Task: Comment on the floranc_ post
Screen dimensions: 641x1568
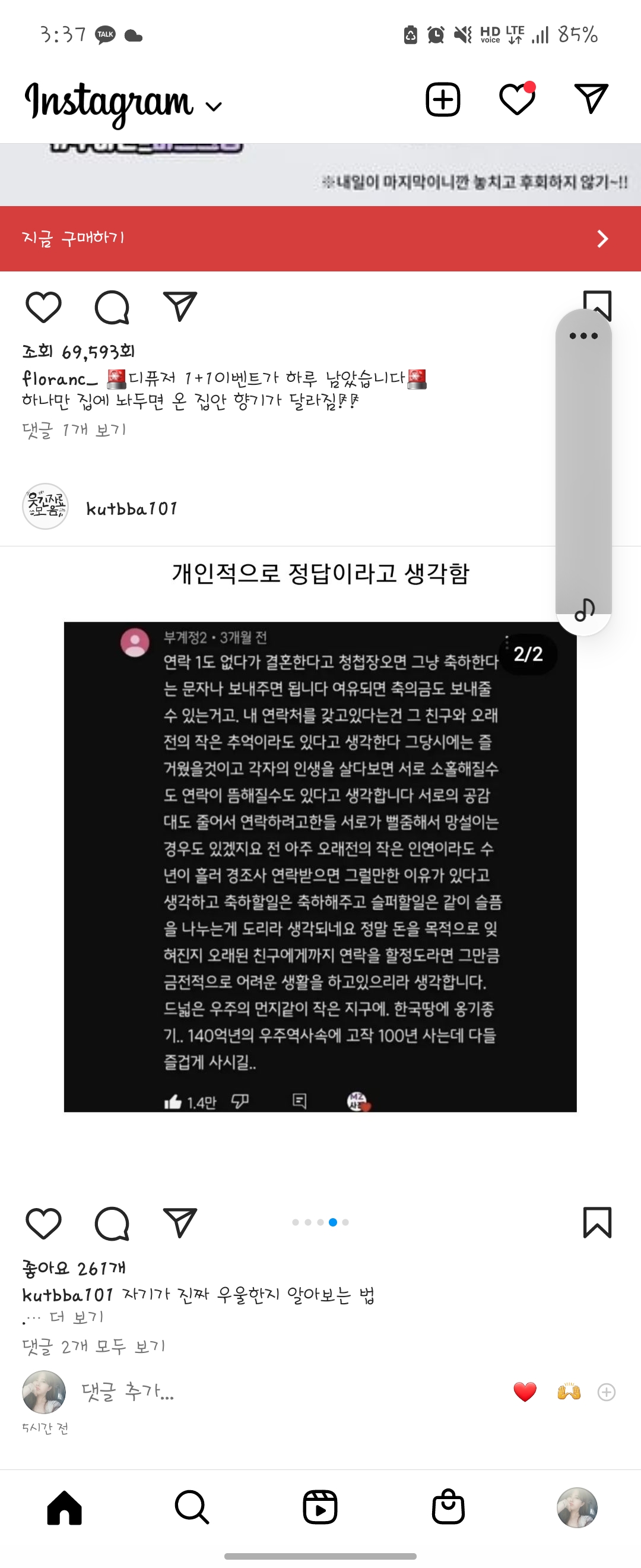Action: 112,307
